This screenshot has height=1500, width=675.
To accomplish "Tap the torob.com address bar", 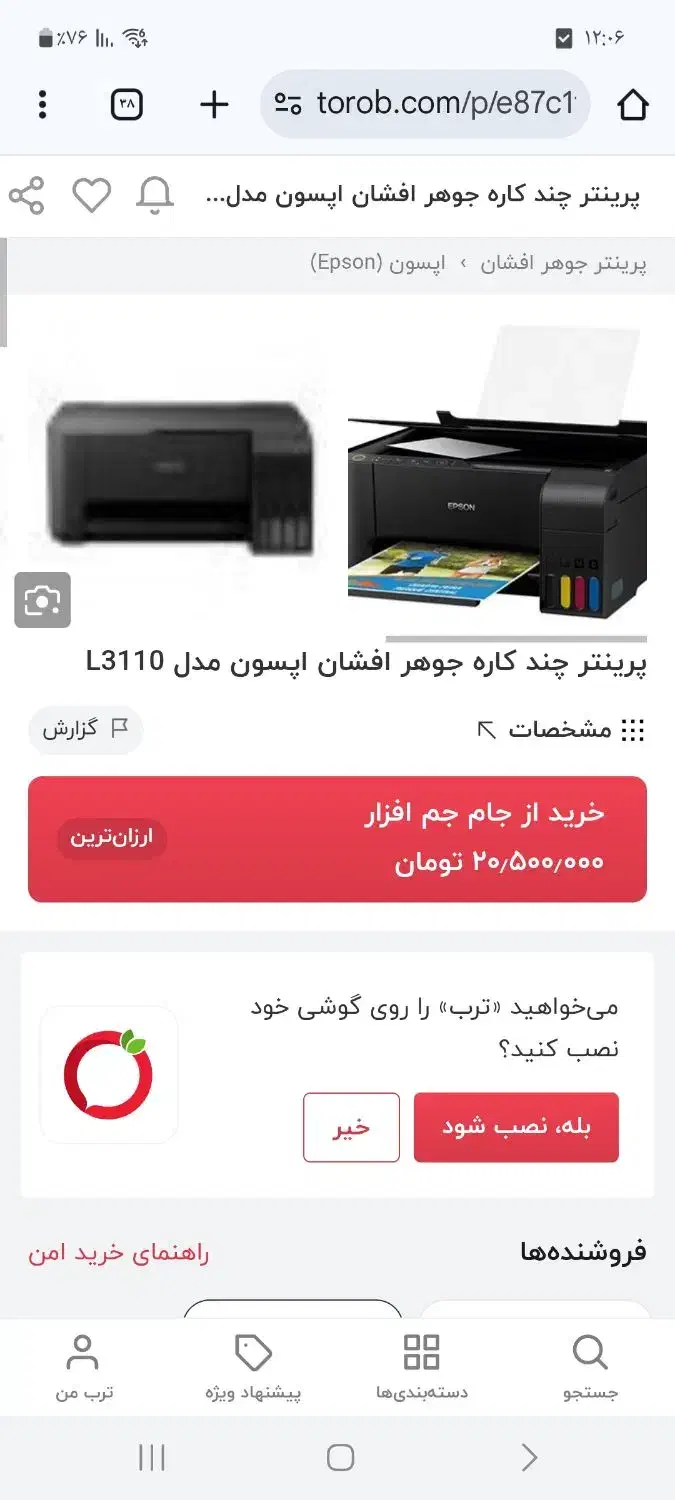I will click(425, 104).
